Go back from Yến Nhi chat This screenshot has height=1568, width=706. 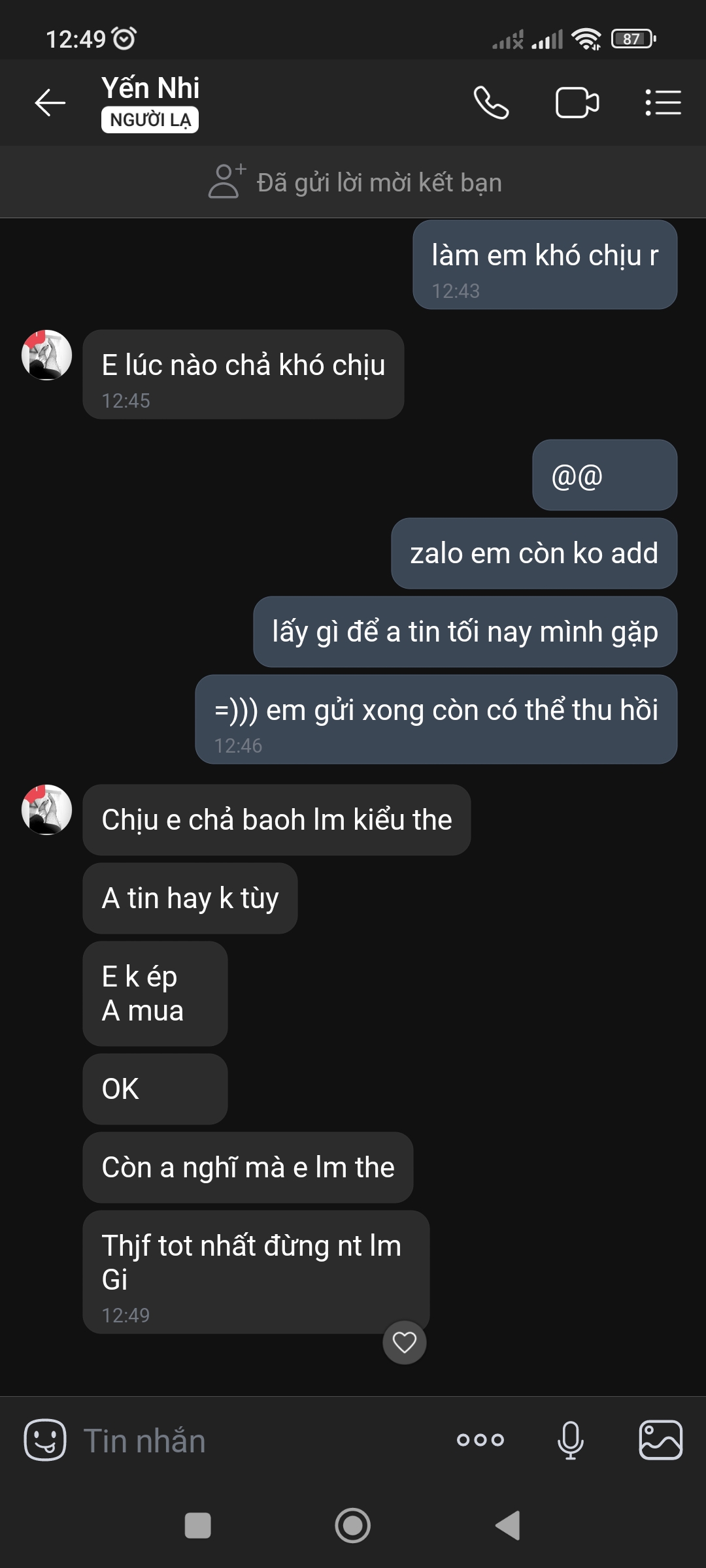point(50,103)
